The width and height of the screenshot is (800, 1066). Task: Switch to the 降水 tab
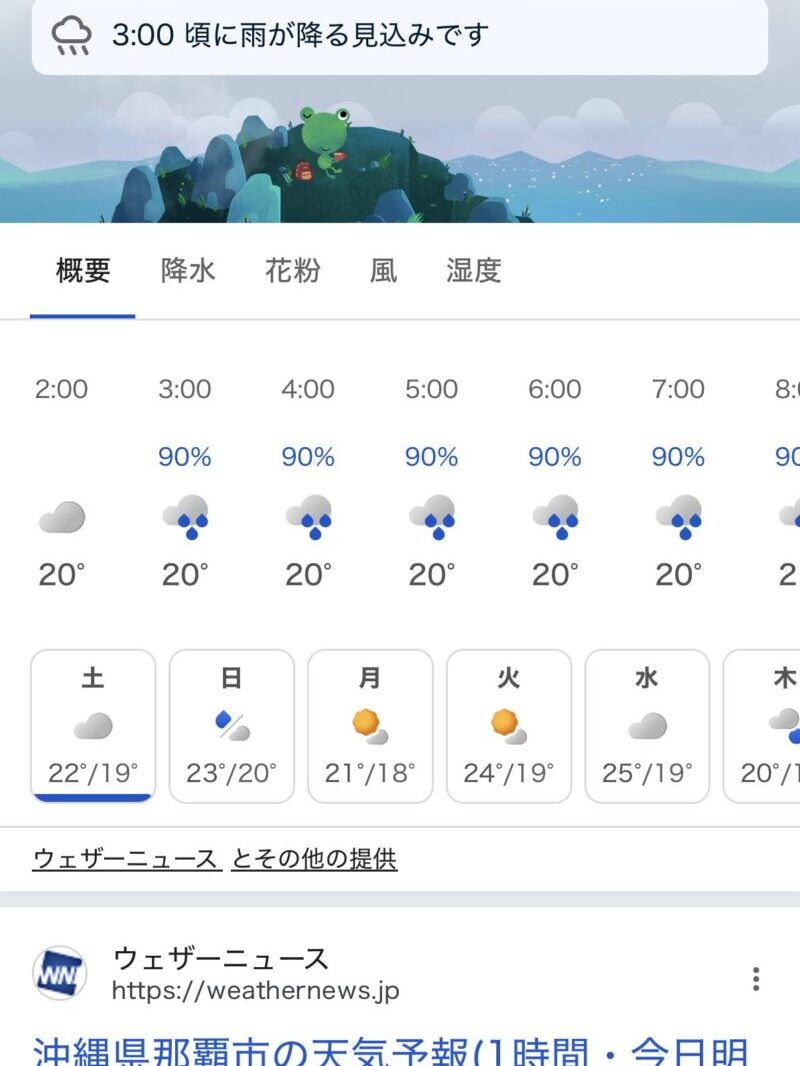click(188, 271)
